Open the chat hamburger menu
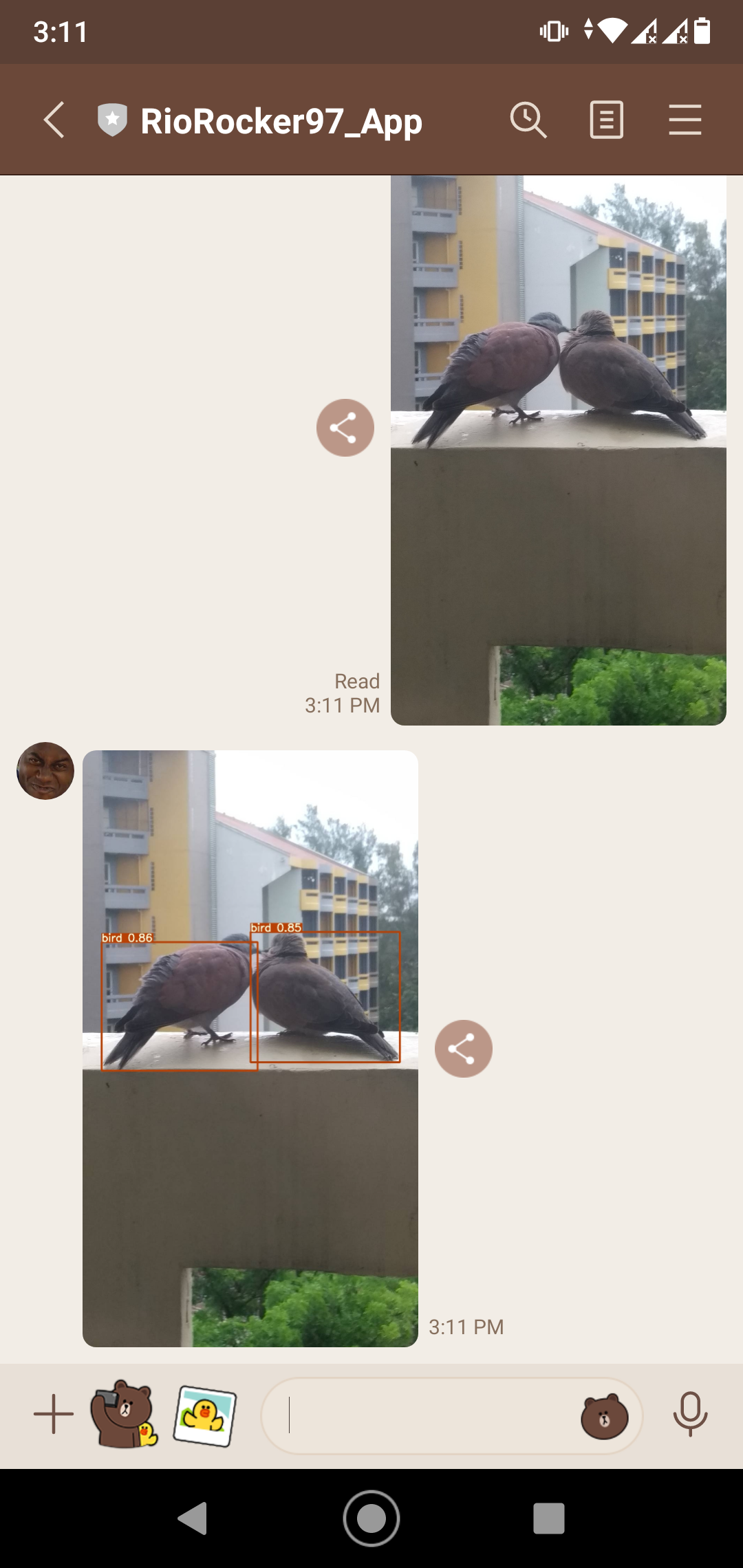Screen dimensions: 743x1568 [685, 120]
